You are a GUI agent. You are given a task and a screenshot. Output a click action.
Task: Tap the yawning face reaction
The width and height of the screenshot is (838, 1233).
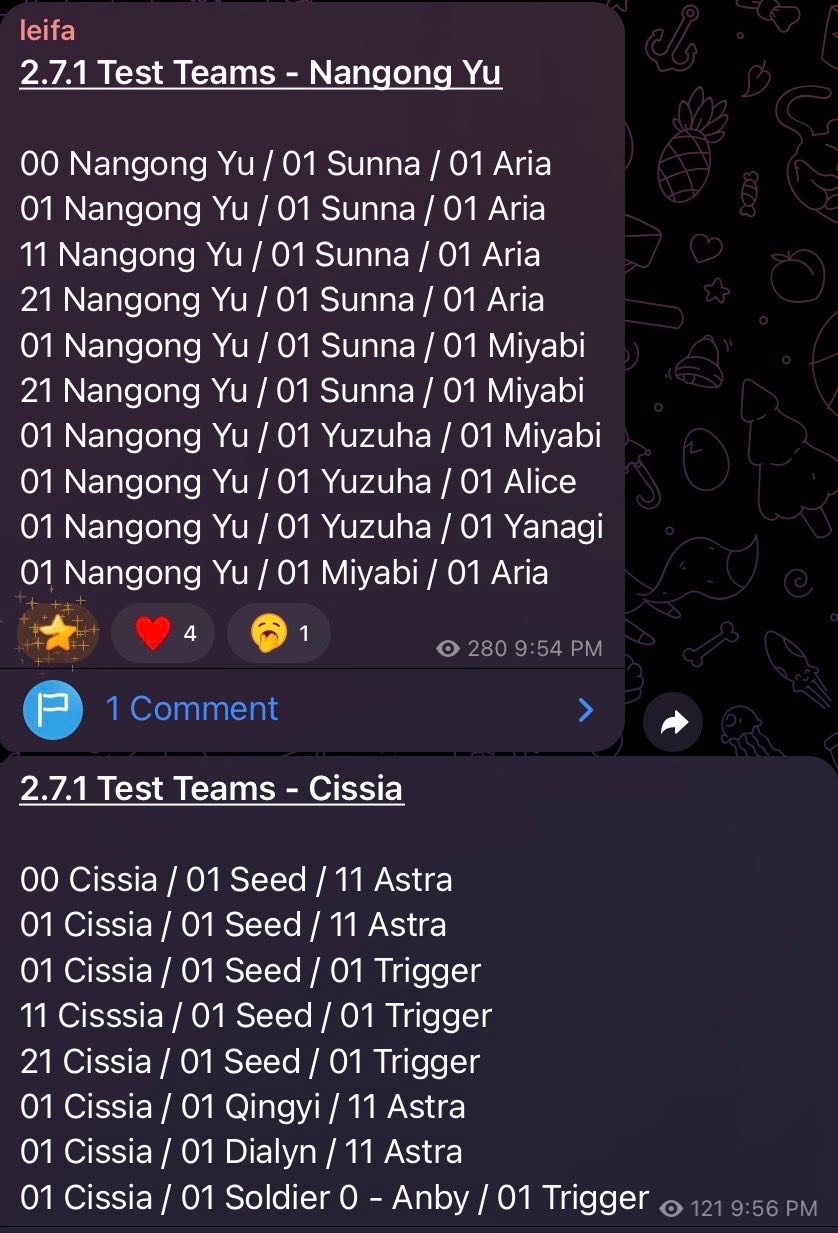279,633
